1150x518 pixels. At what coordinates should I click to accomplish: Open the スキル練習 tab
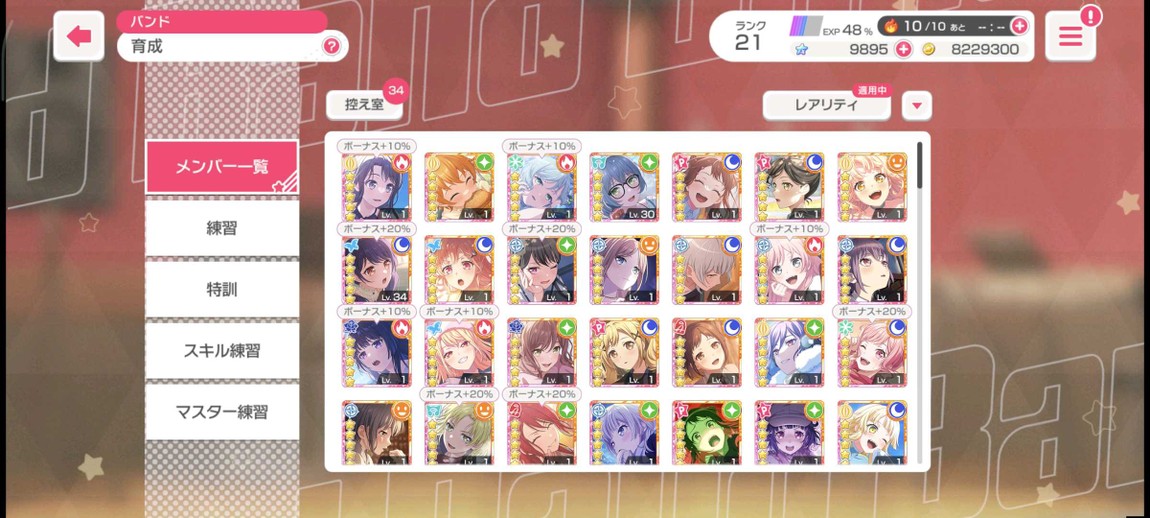point(222,350)
